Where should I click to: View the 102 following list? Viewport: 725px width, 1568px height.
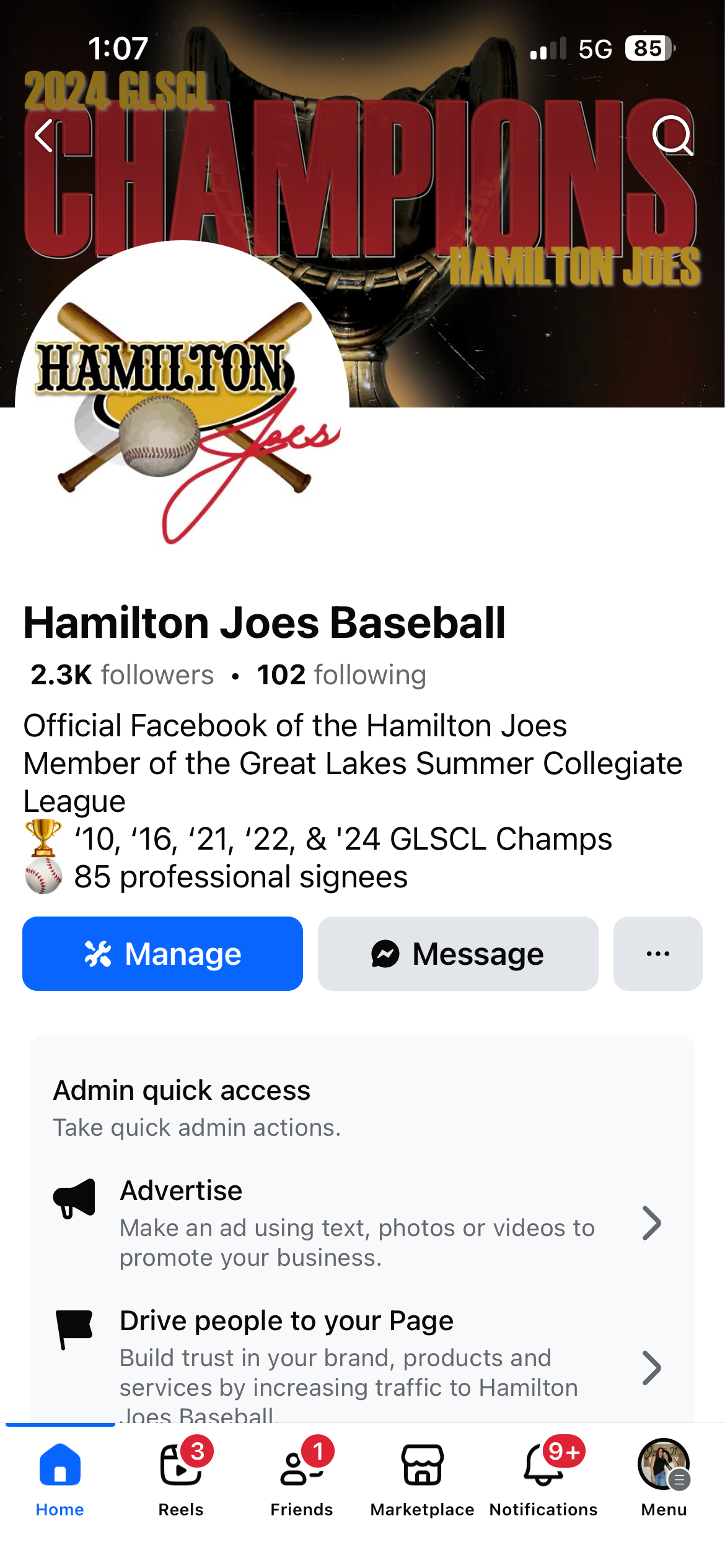coord(341,675)
